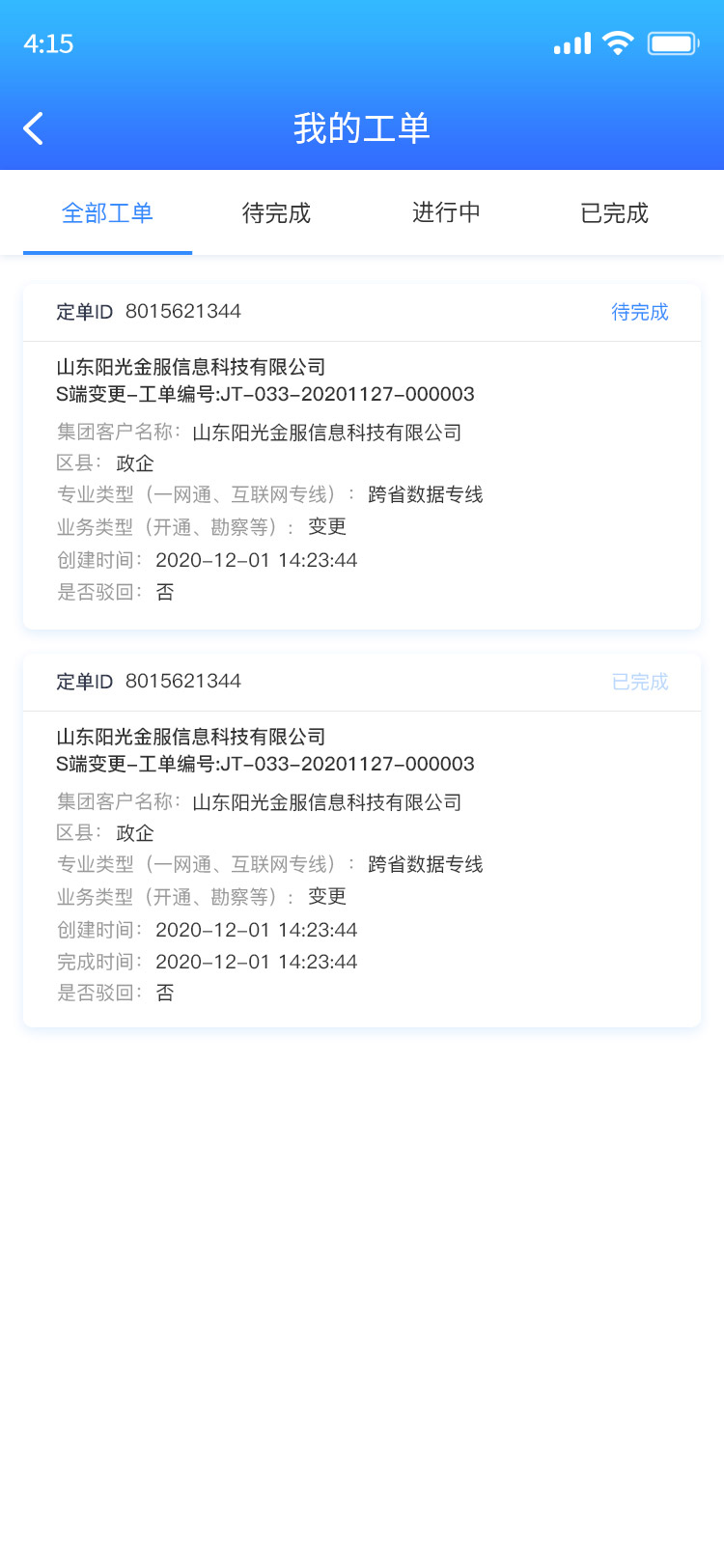
Task: Go back using the header arrow
Action: [34, 128]
